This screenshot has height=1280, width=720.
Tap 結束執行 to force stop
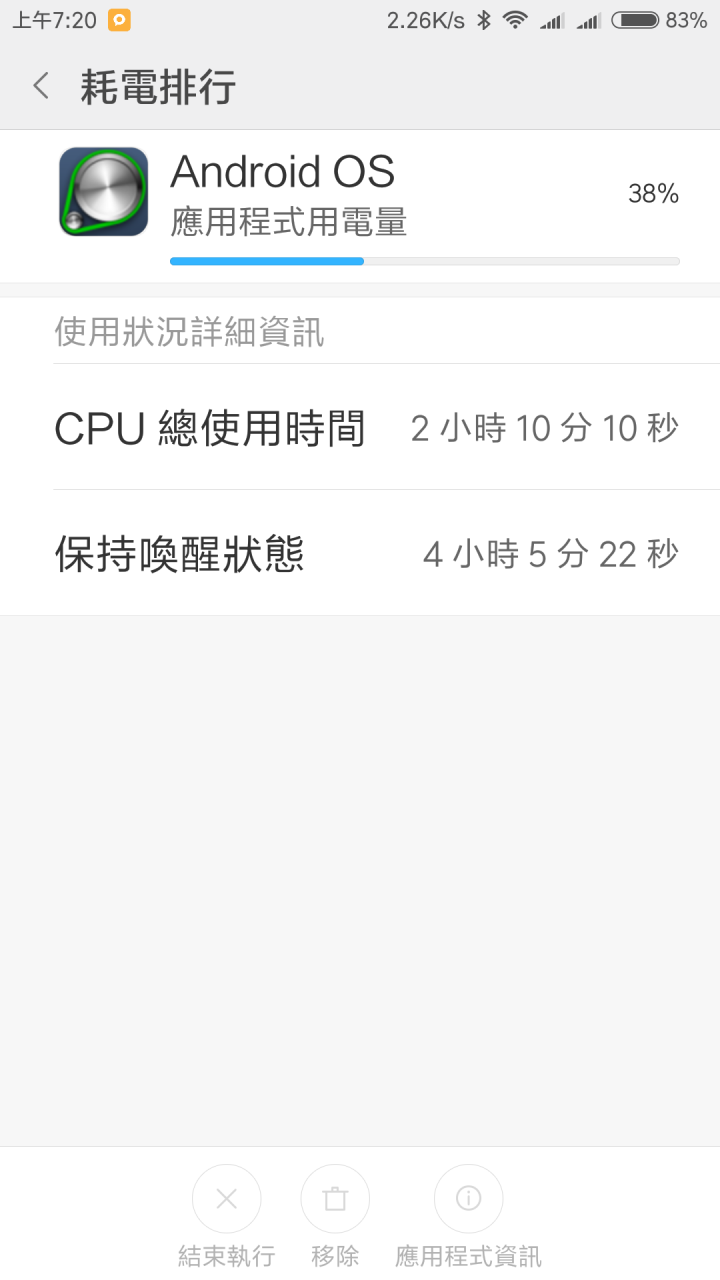coord(226,1199)
